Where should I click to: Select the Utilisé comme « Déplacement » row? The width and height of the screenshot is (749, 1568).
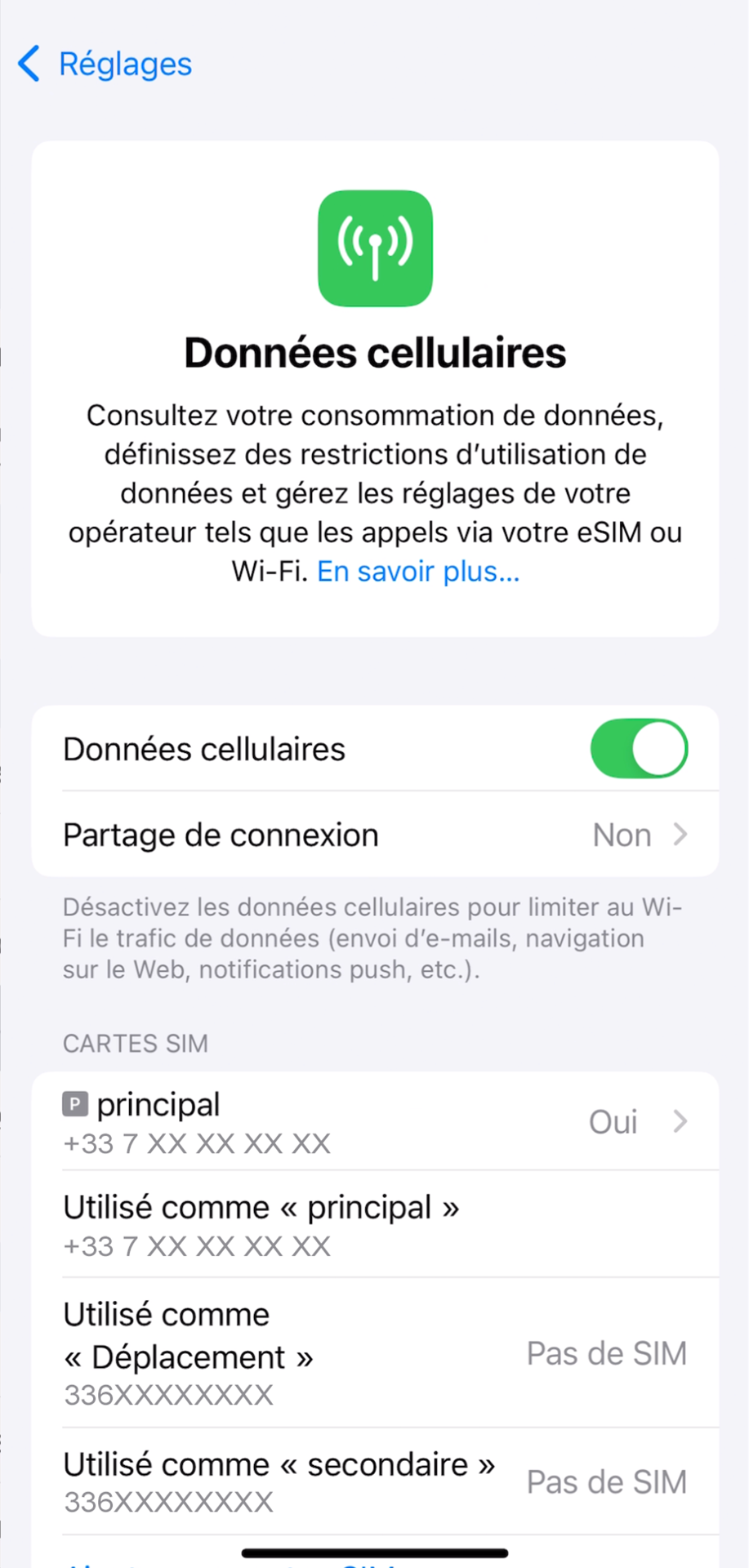[375, 1353]
